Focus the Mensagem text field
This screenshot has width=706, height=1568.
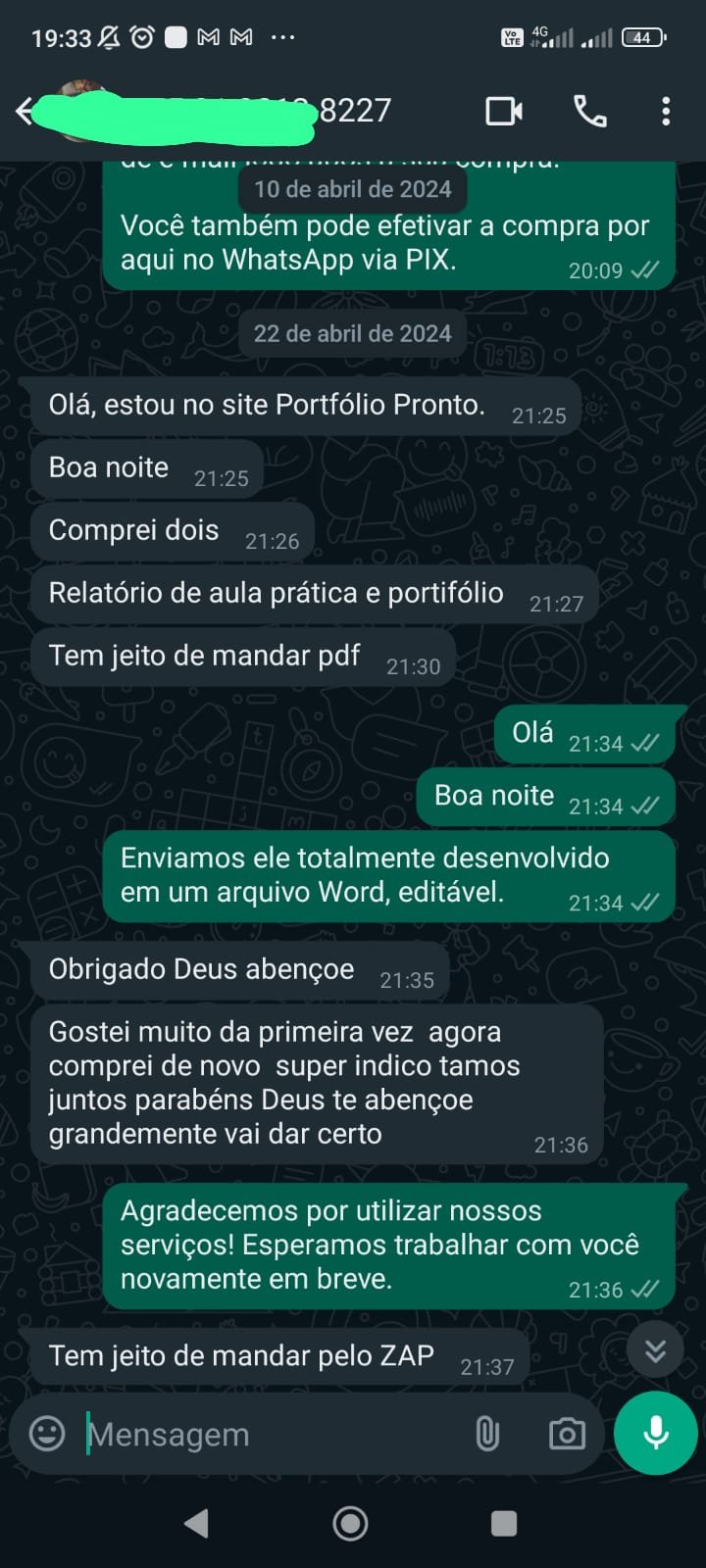tap(265, 1435)
